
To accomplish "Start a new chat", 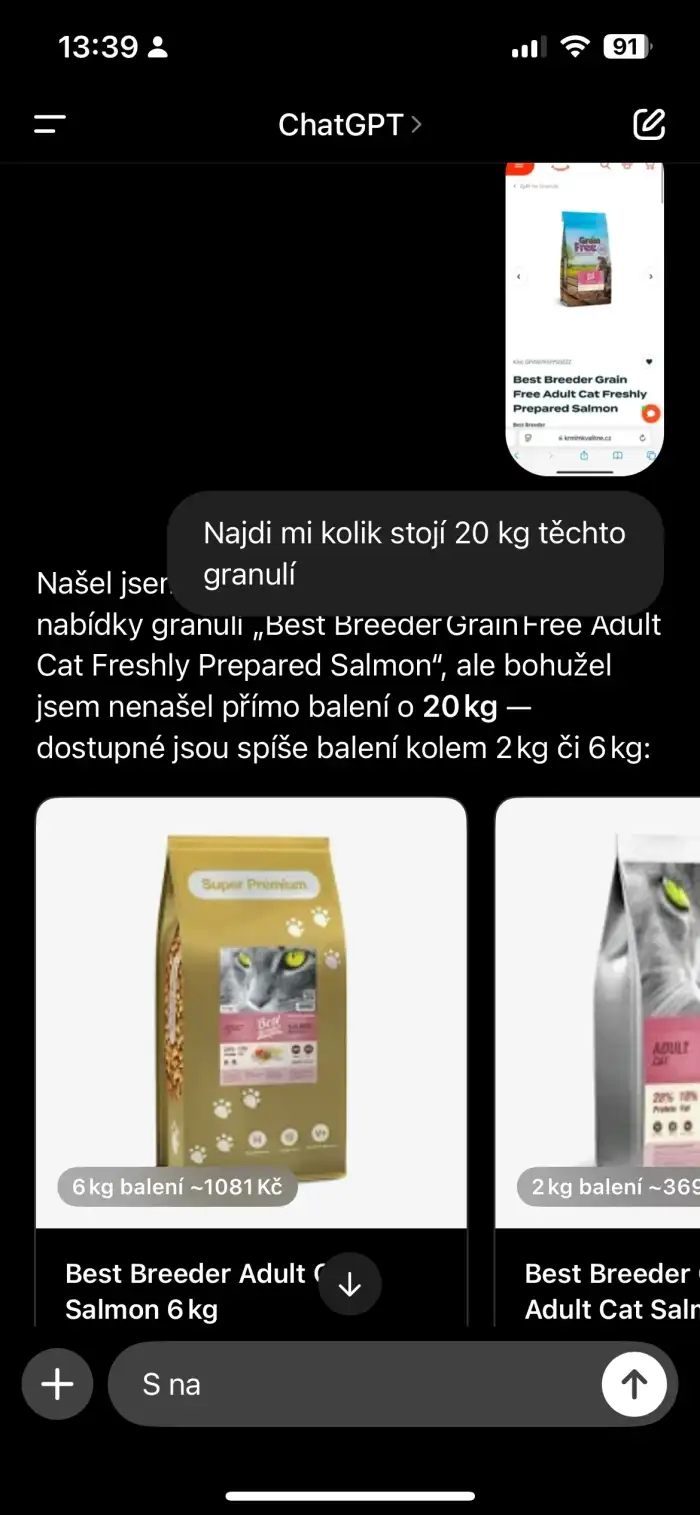I will [649, 124].
